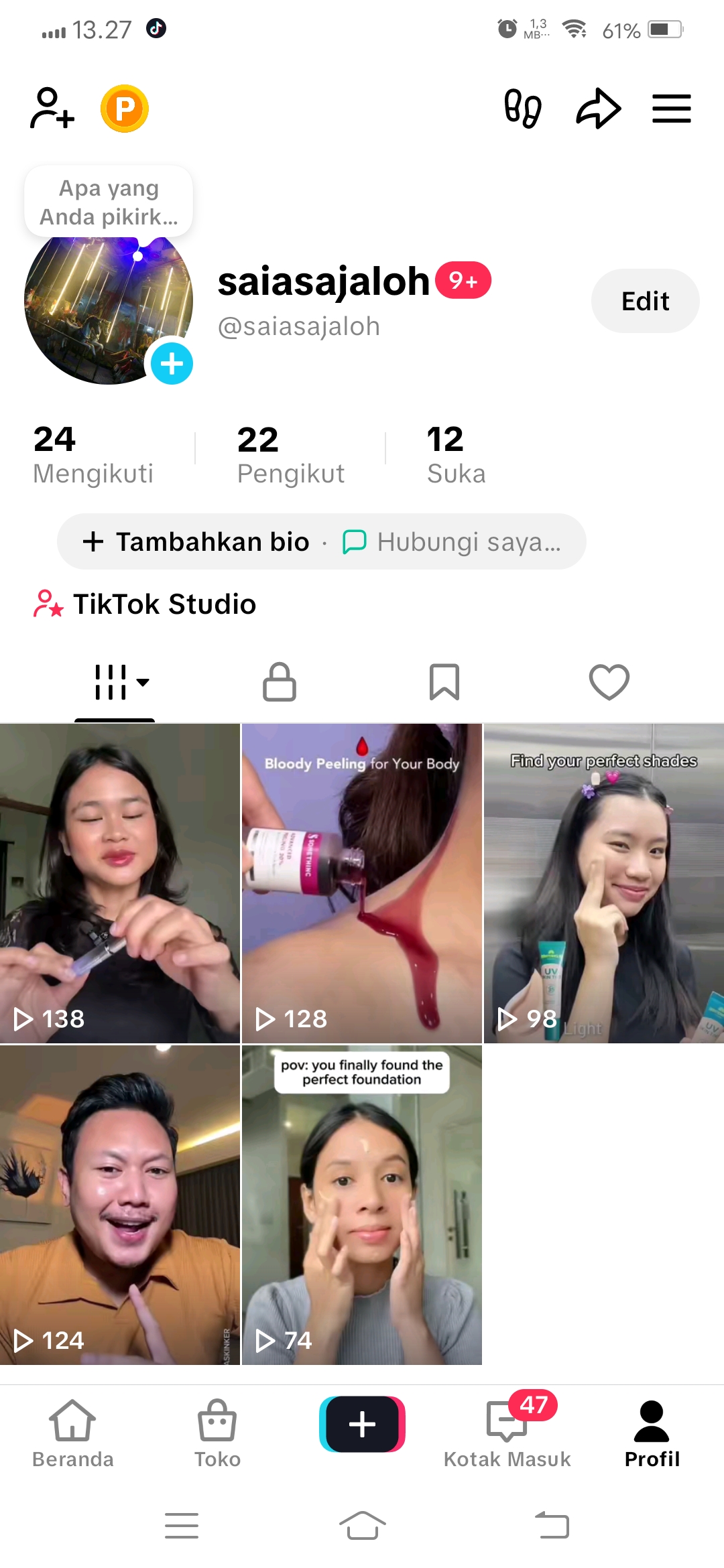
Task: Tap Tambahkan bio to add a bio
Action: [197, 541]
